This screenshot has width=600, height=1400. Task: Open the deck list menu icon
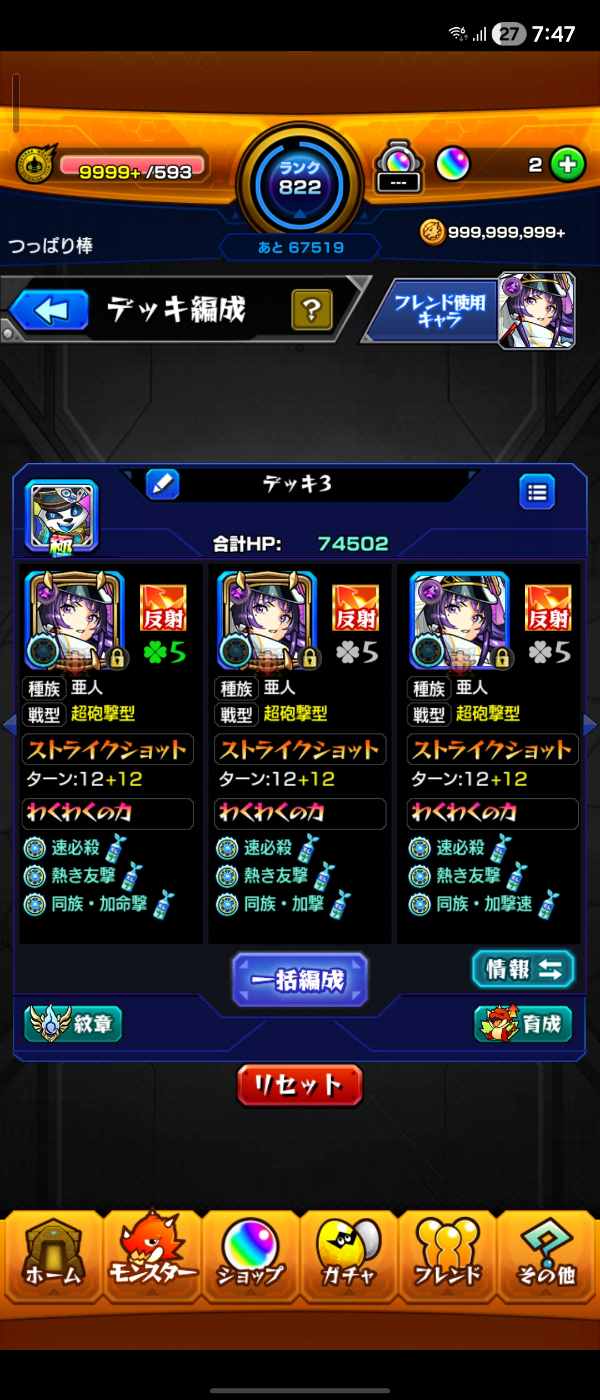pyautogui.click(x=537, y=492)
